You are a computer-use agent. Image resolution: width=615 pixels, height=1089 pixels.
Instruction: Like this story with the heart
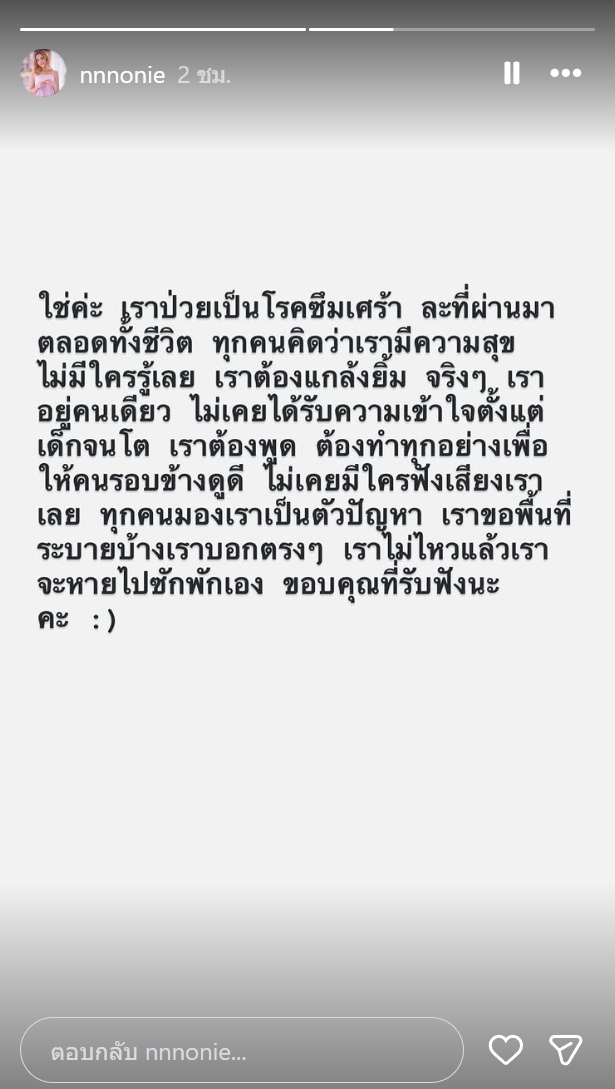point(506,1049)
